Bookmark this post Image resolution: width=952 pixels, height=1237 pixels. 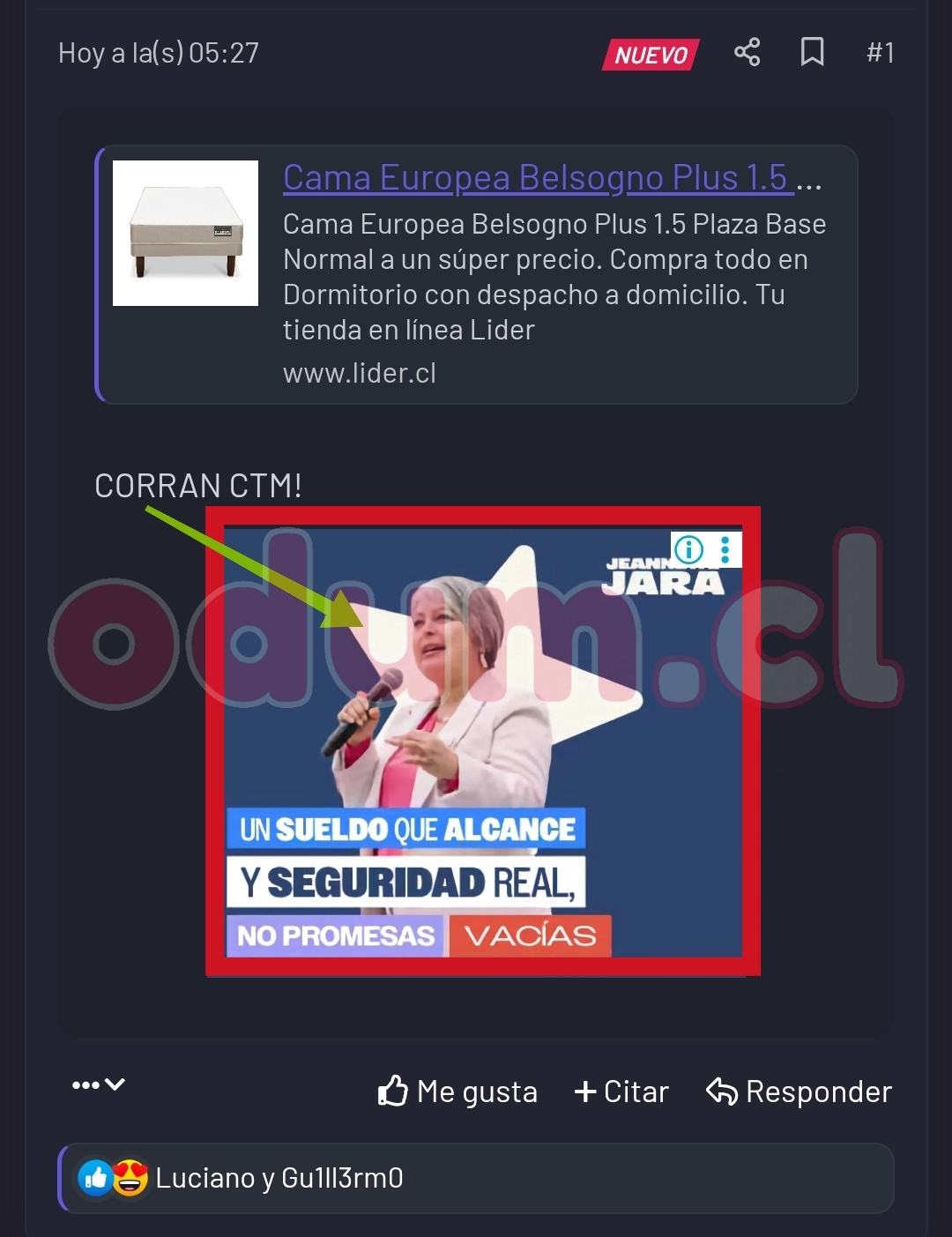pos(812,52)
